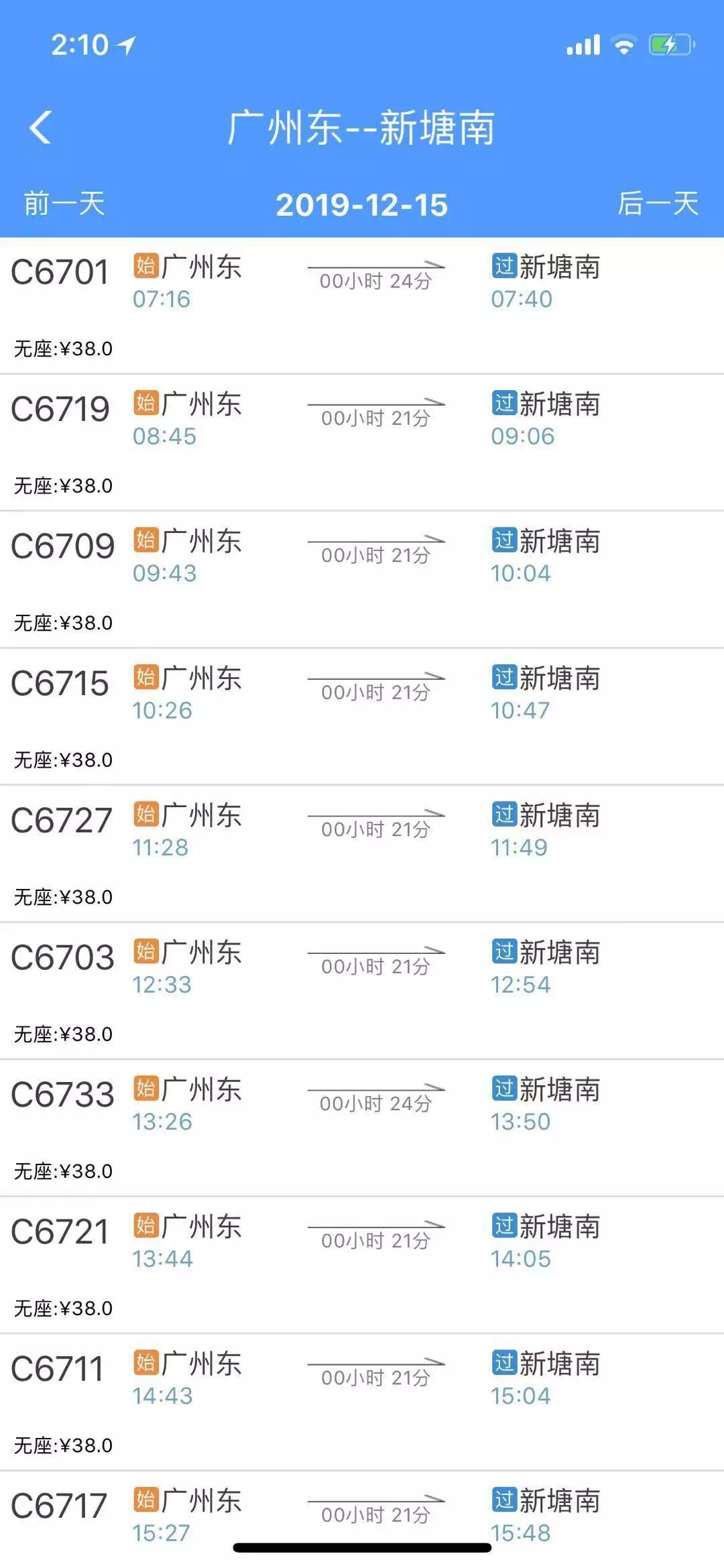Go back using the header arrow

click(40, 127)
